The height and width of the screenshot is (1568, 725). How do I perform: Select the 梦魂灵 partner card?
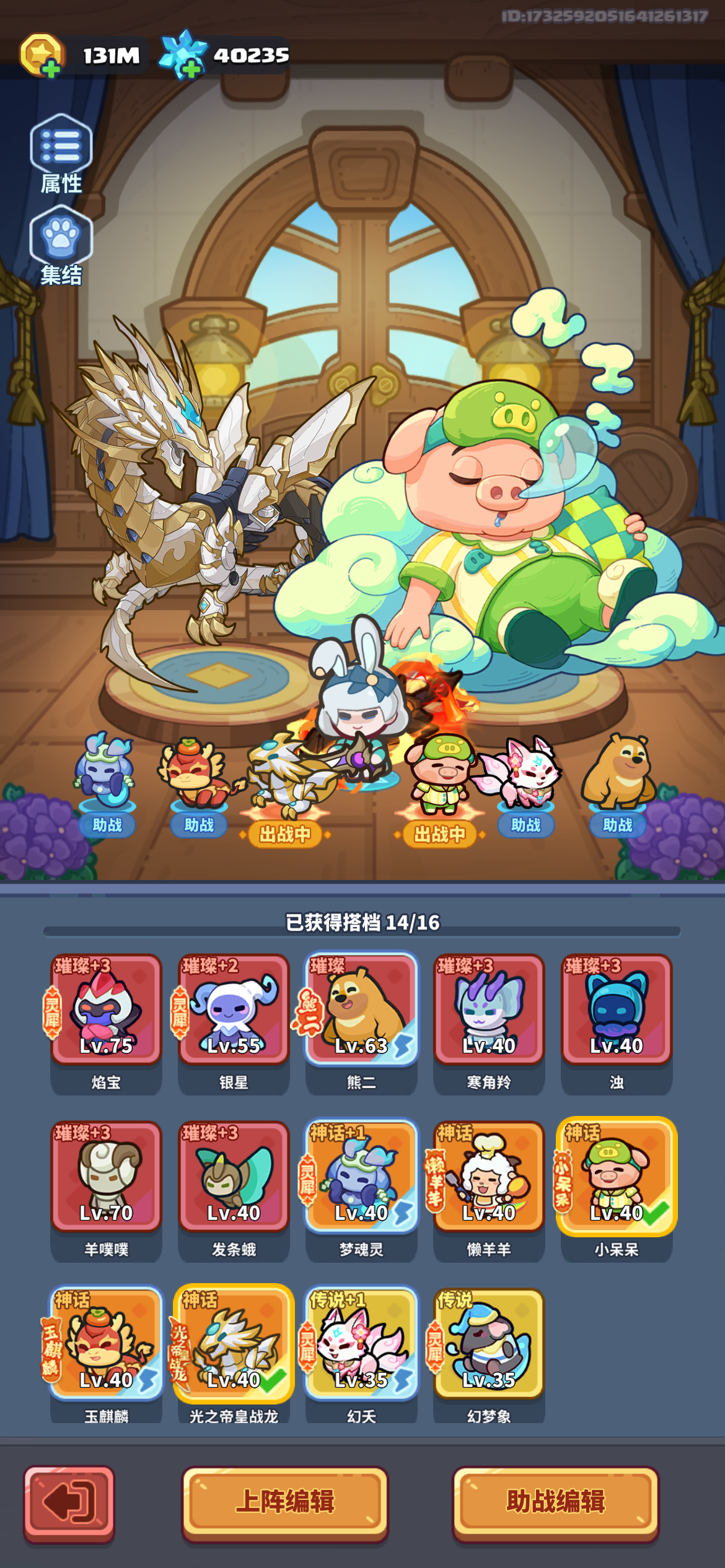click(361, 1190)
